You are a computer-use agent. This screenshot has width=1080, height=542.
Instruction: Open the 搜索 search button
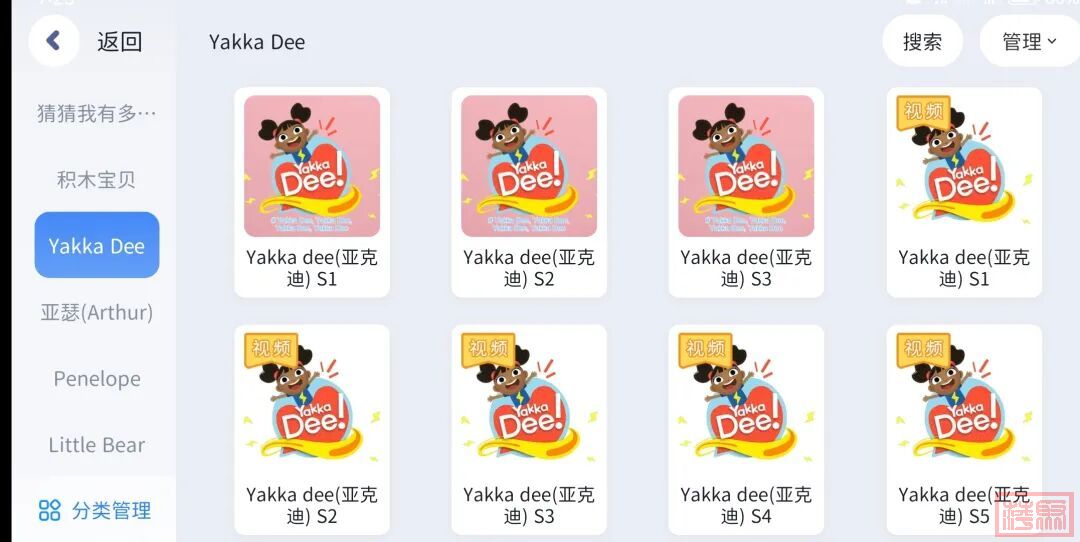tap(921, 41)
